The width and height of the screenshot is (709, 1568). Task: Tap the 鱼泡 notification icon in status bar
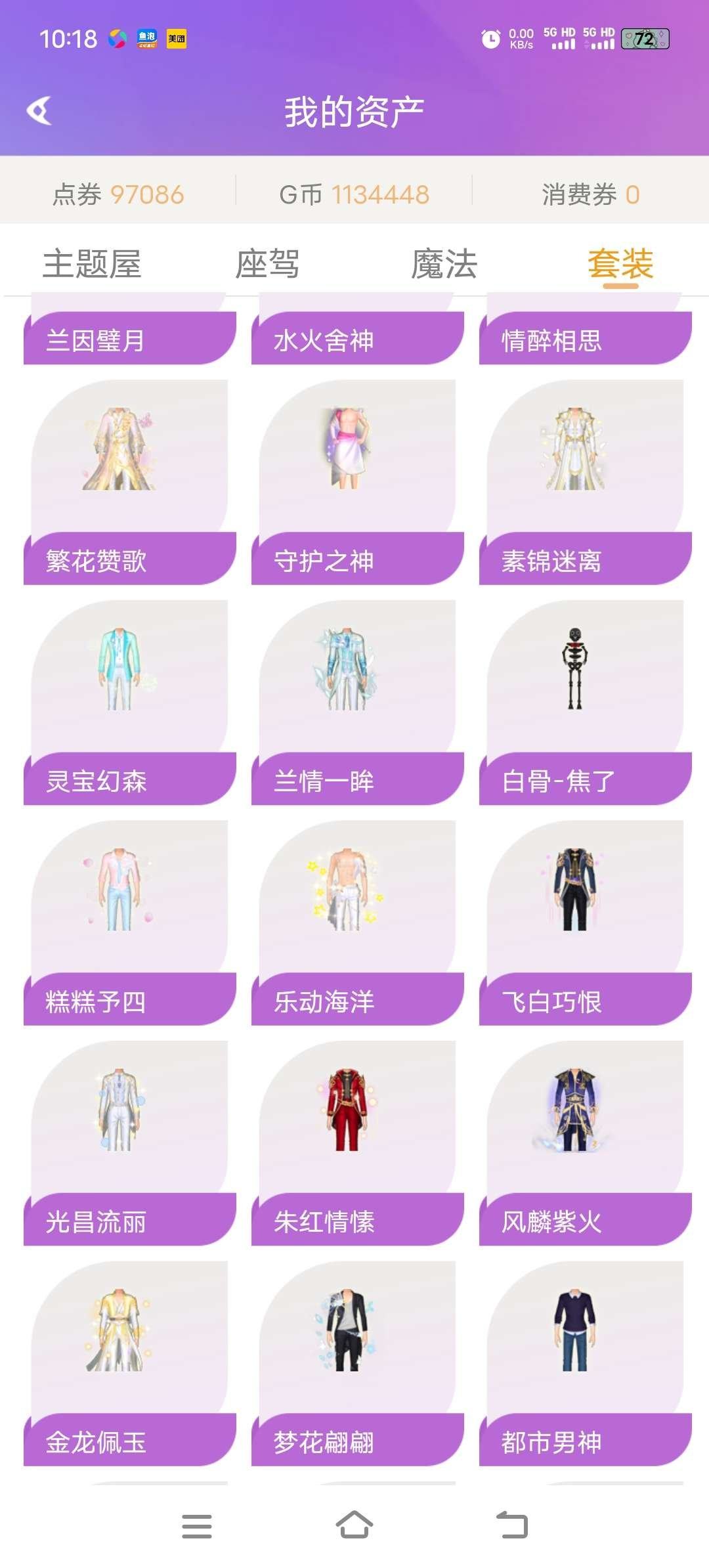coord(146,39)
